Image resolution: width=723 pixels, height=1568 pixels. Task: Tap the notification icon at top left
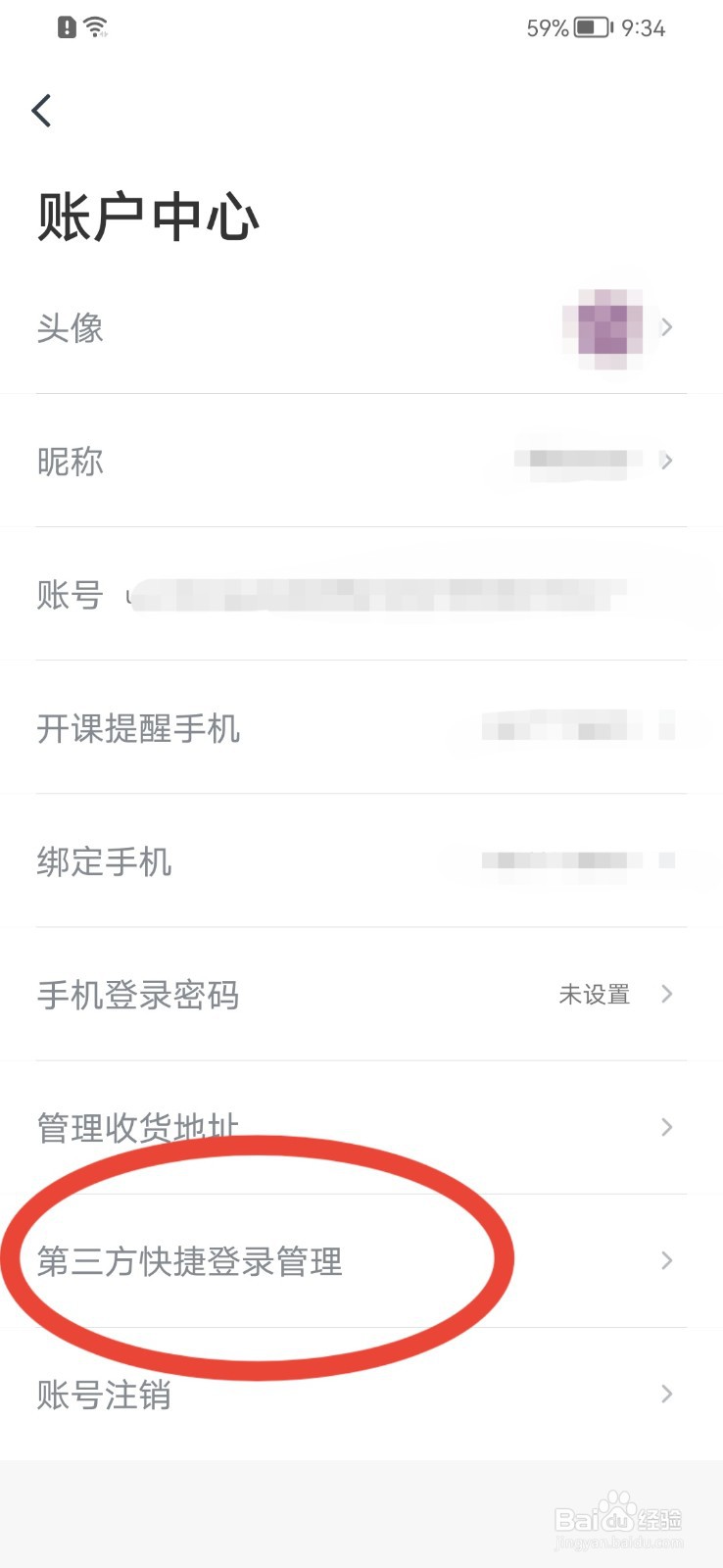pyautogui.click(x=66, y=27)
